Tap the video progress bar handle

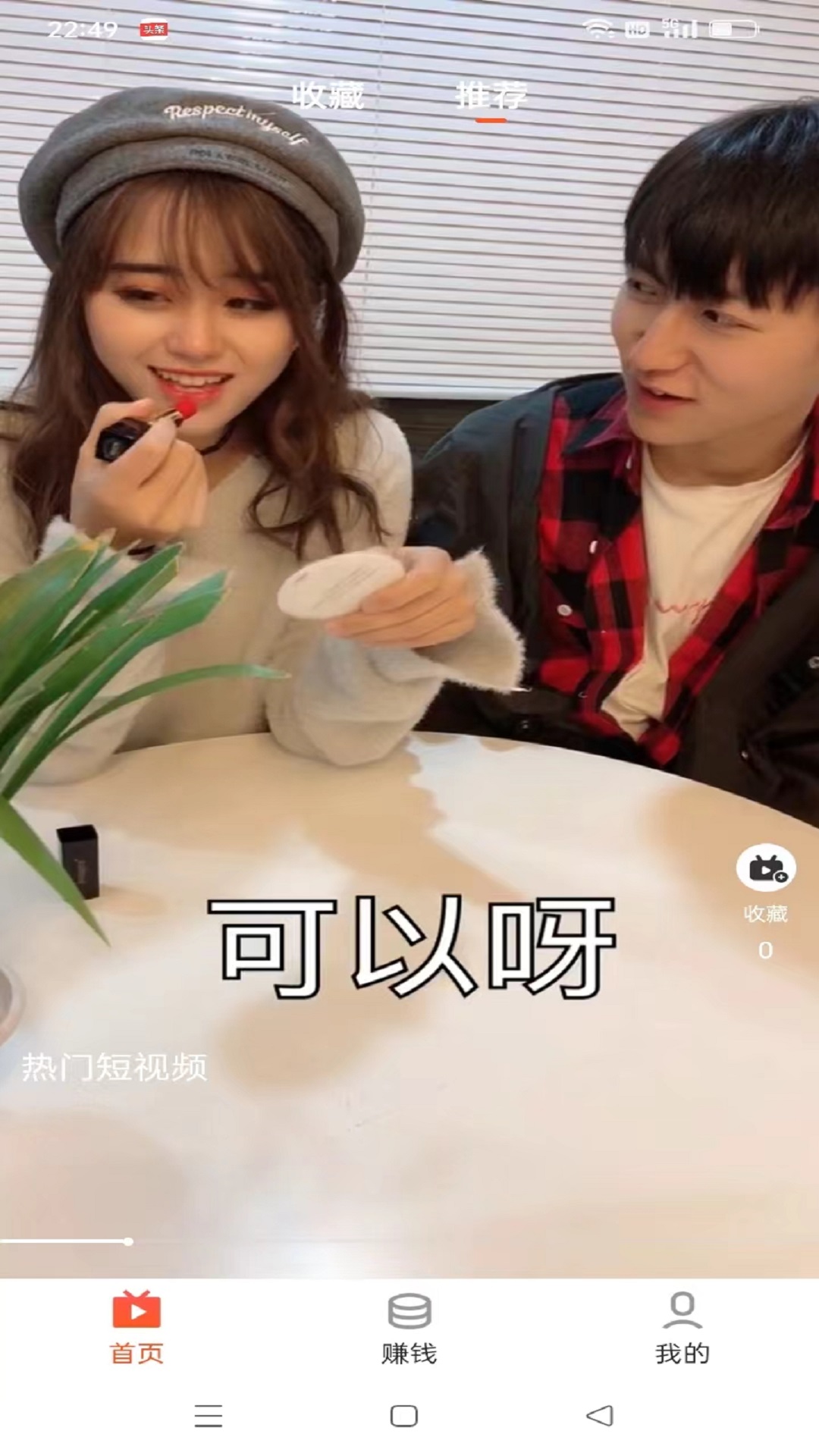click(x=128, y=1241)
